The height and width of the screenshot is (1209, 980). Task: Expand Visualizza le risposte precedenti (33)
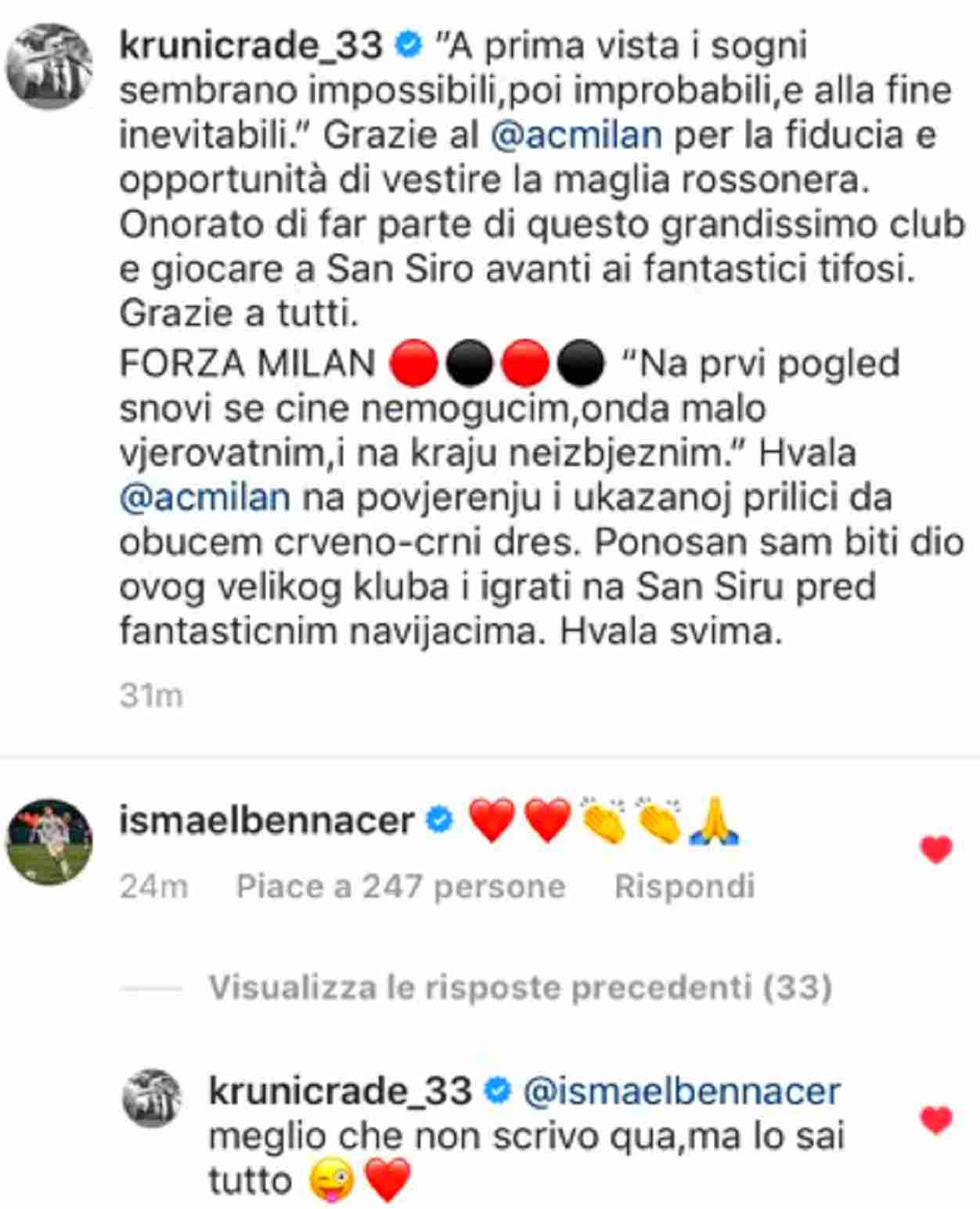pos(520,988)
